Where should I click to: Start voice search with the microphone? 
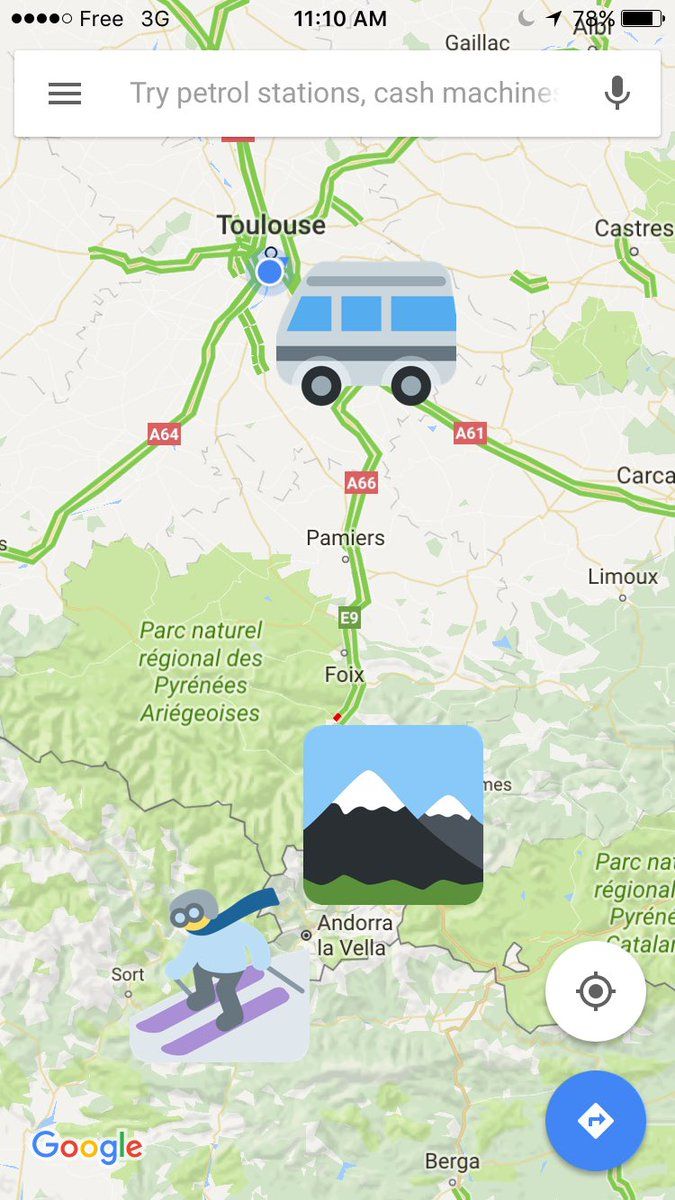pyautogui.click(x=617, y=94)
